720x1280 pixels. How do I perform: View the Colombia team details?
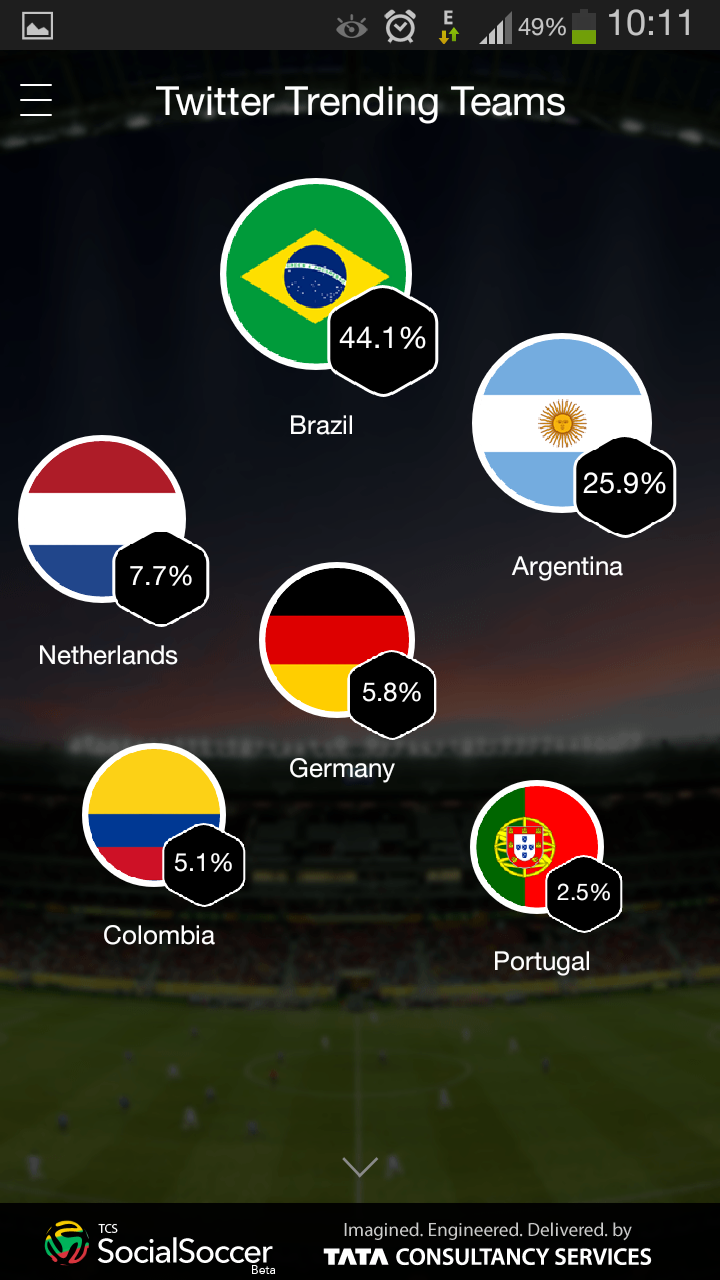(x=154, y=814)
